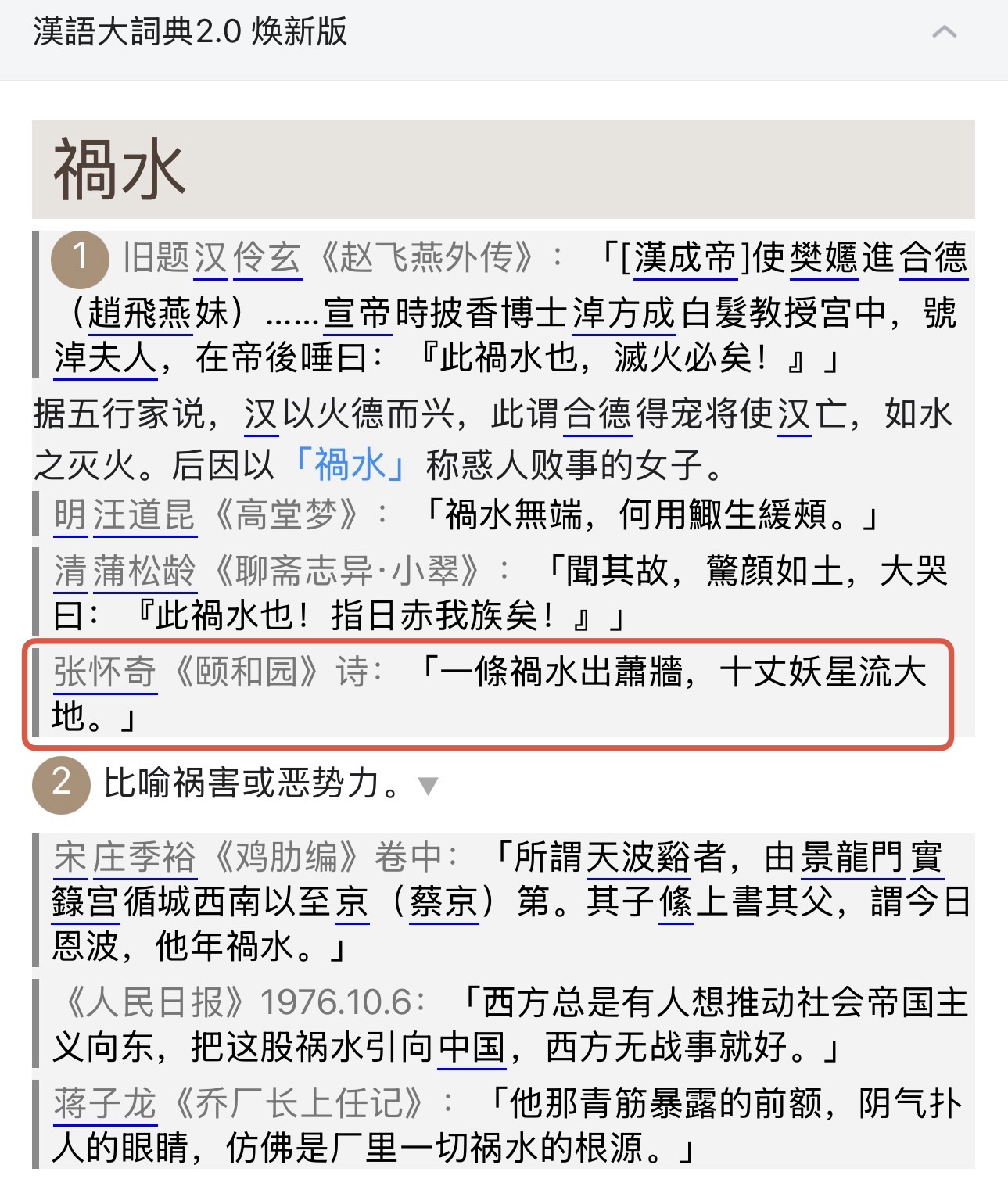This screenshot has width=1008, height=1179.
Task: Open the 中国 link
Action: tap(471, 1048)
